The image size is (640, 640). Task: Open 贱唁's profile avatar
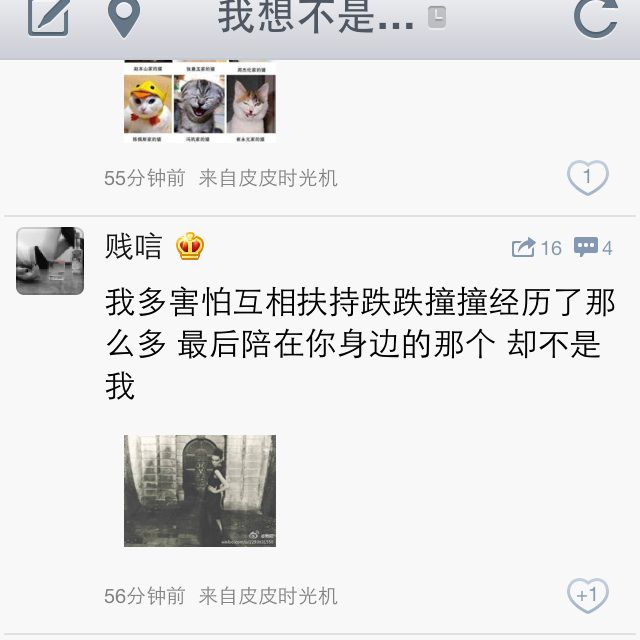point(50,261)
